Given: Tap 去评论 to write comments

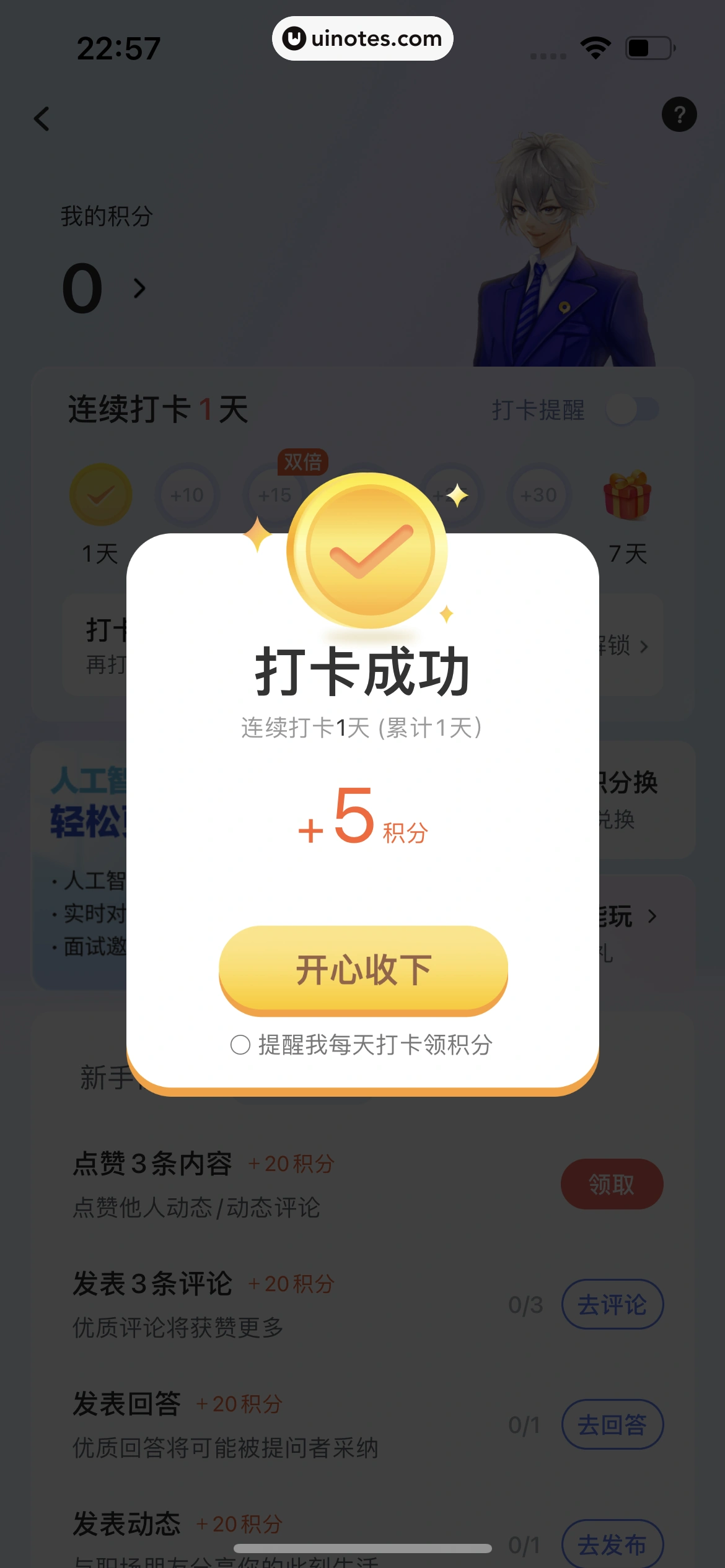Looking at the screenshot, I should coord(612,1304).
